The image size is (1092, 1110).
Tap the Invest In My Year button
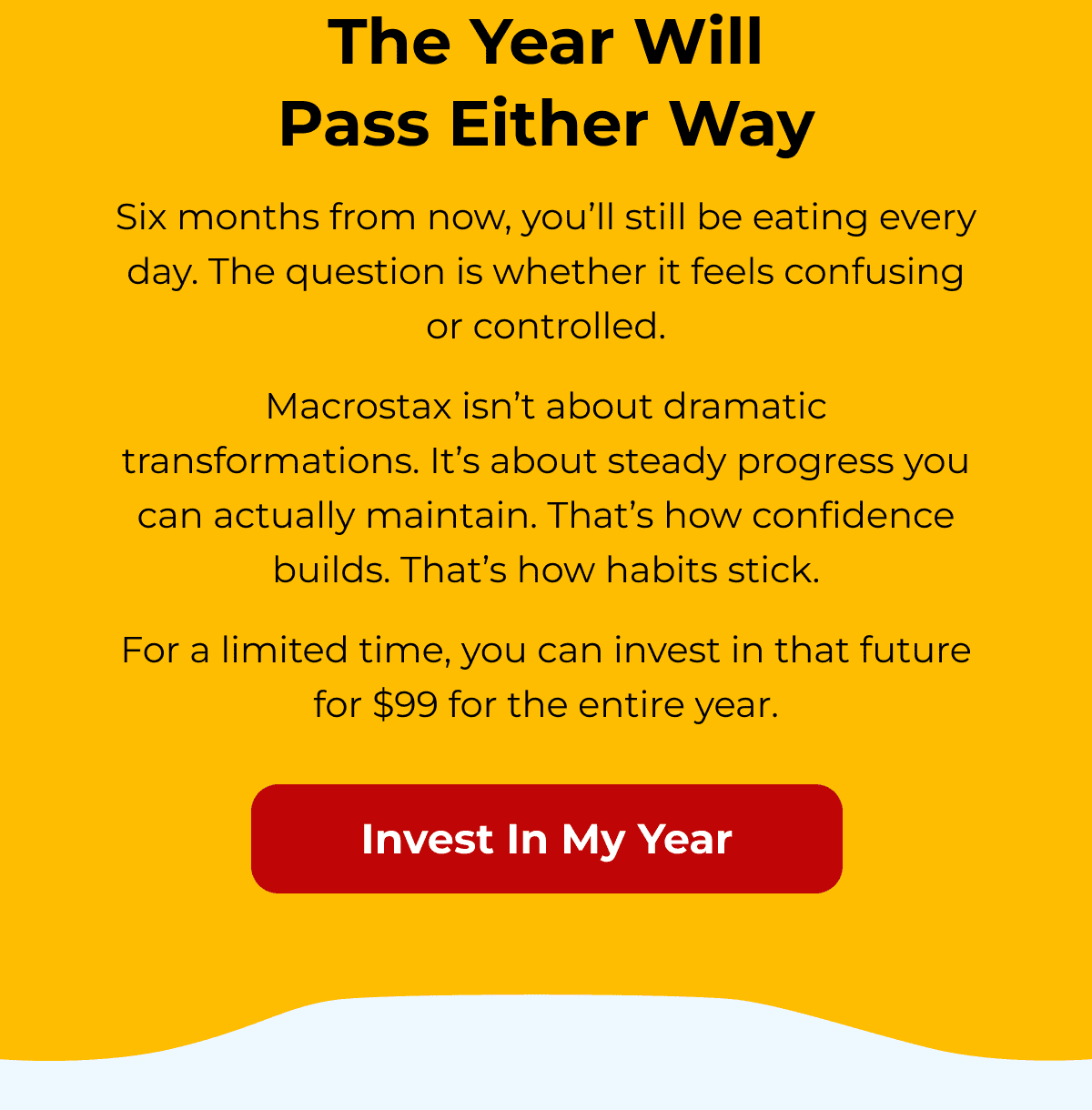(546, 839)
